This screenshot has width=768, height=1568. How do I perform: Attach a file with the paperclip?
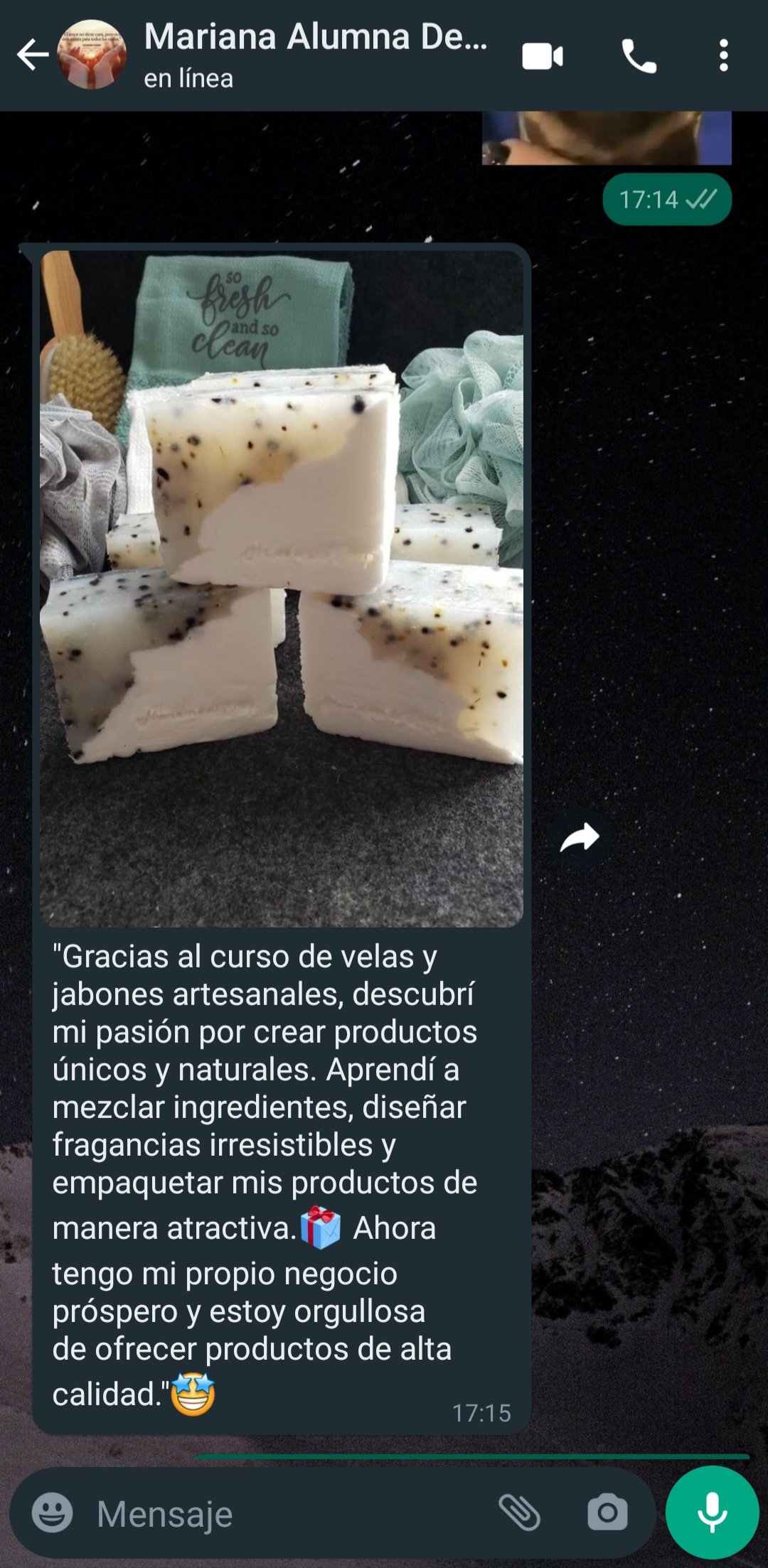coord(519,1512)
